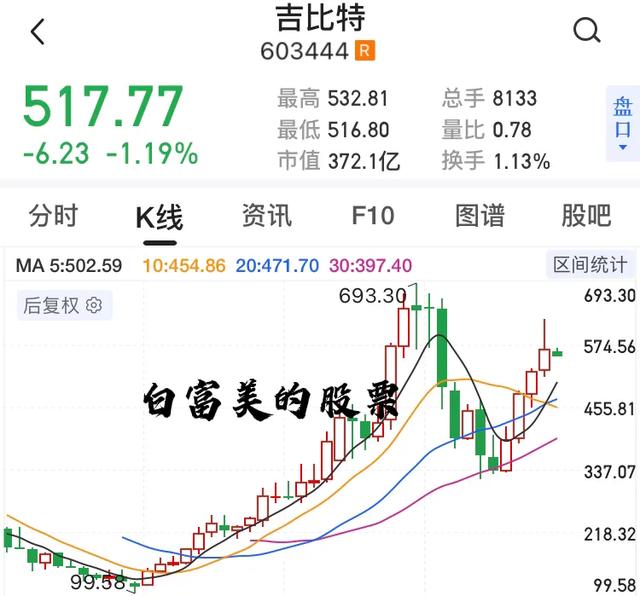Open the 资讯 news tab
The image size is (640, 596).
pyautogui.click(x=266, y=215)
